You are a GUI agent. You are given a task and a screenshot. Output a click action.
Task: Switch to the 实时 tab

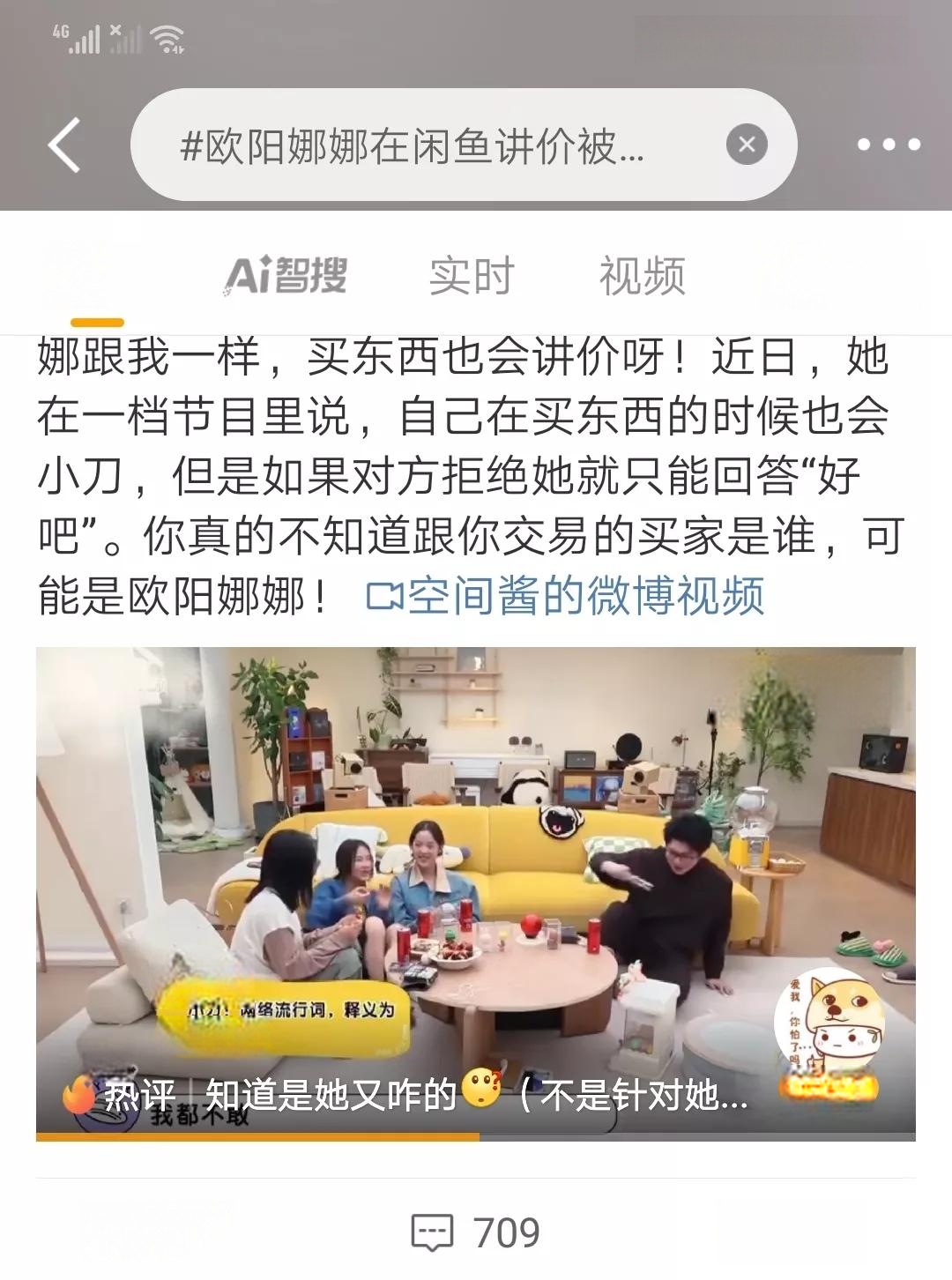point(472,276)
